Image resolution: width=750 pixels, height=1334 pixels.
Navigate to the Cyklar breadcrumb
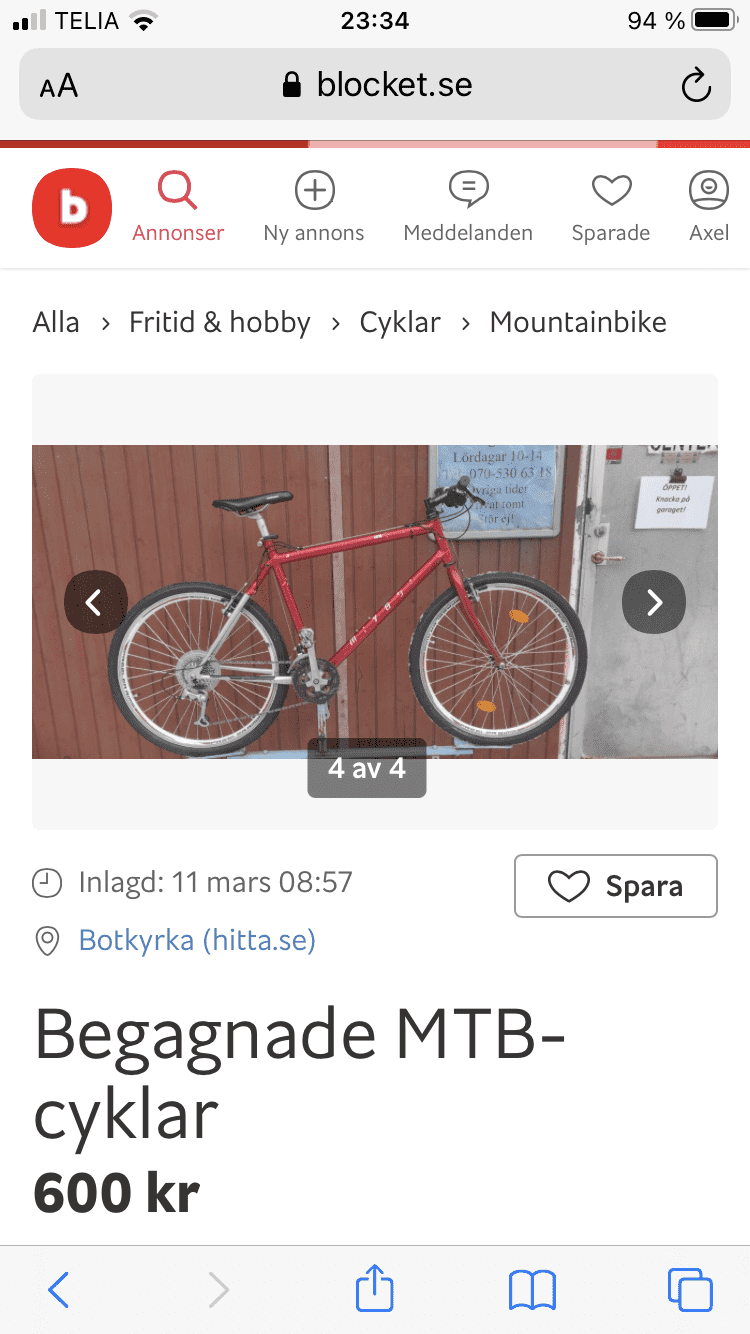pos(400,322)
